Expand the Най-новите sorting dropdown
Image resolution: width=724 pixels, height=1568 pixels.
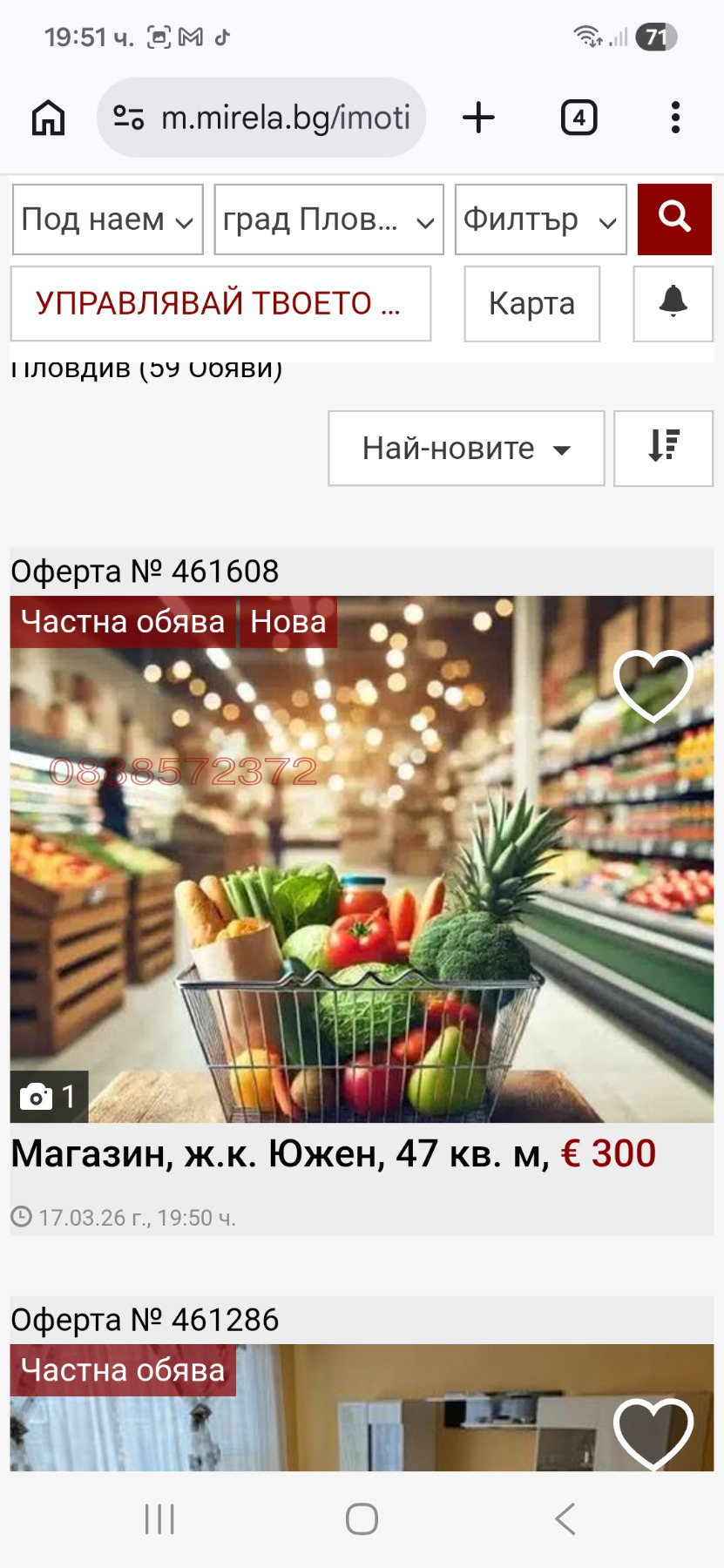pyautogui.click(x=466, y=449)
